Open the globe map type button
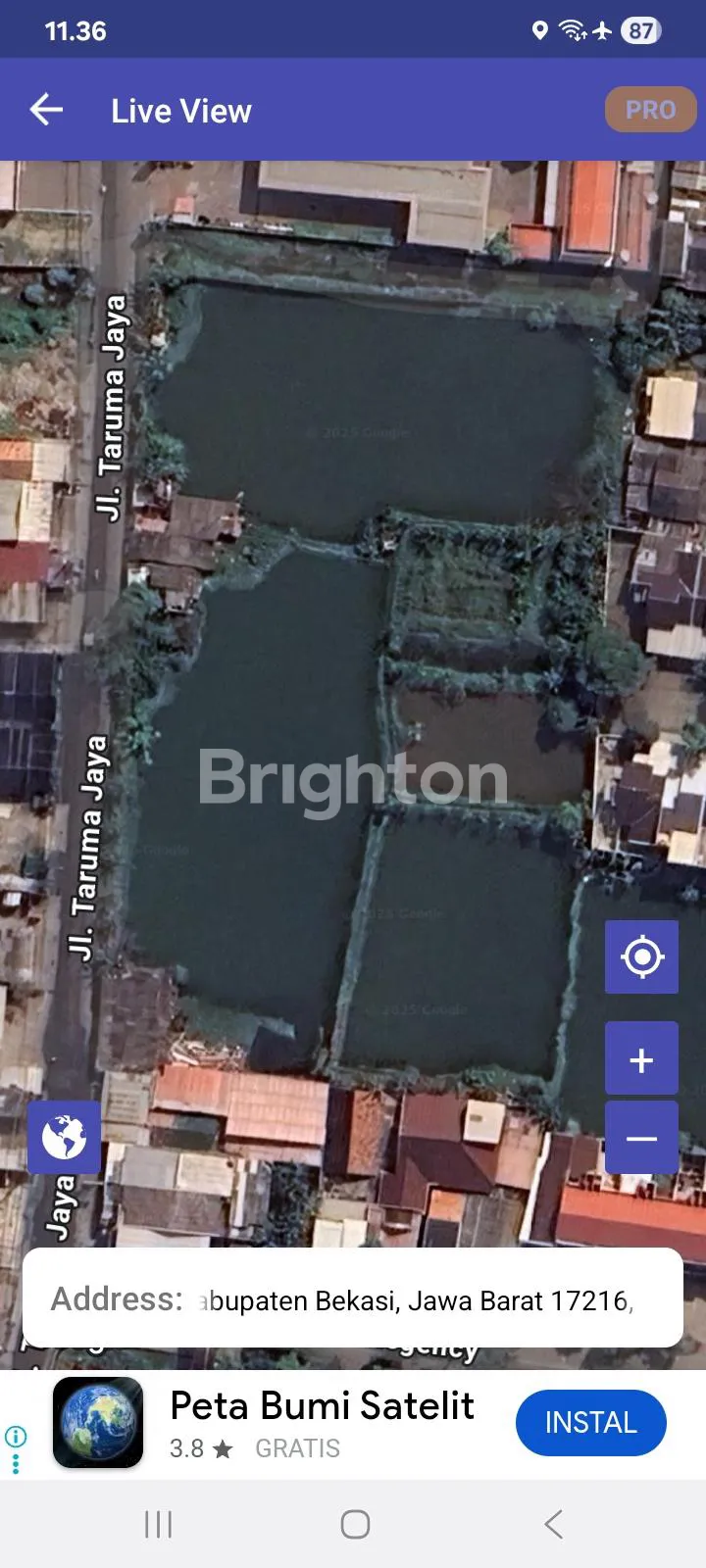This screenshot has height=1568, width=706. (x=64, y=1138)
